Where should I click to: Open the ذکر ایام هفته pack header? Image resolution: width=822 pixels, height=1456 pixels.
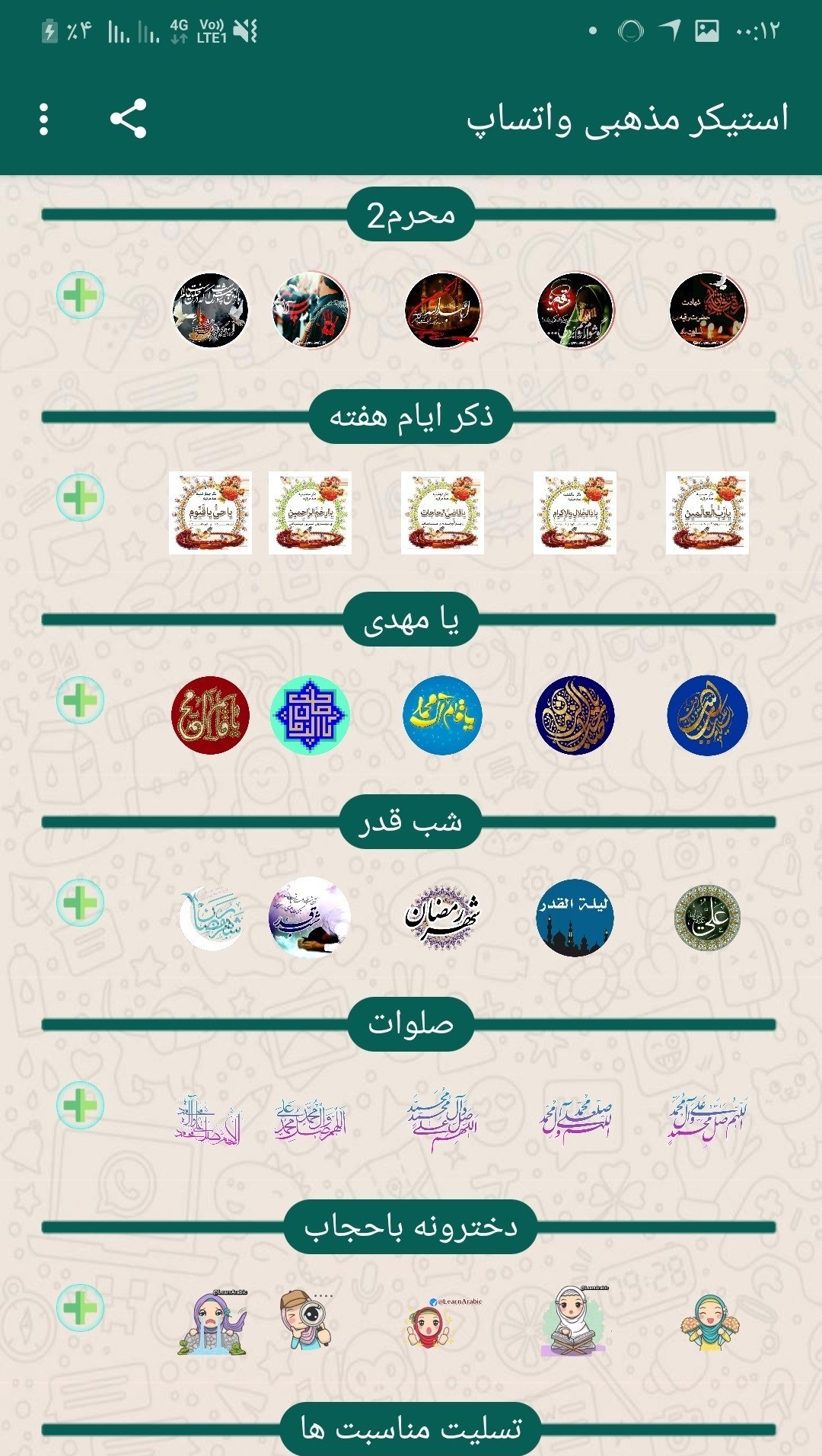point(411,417)
